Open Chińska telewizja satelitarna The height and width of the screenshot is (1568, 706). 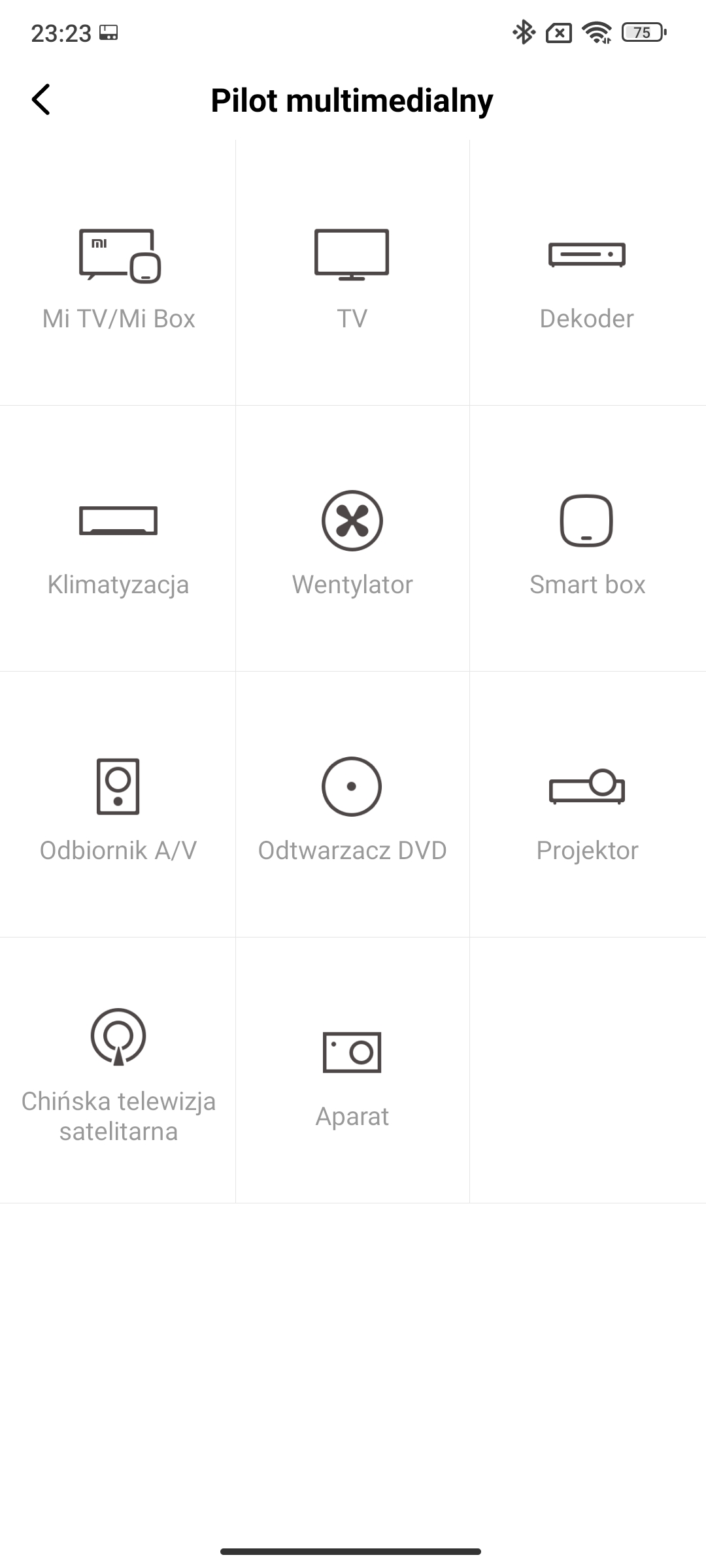click(118, 1070)
